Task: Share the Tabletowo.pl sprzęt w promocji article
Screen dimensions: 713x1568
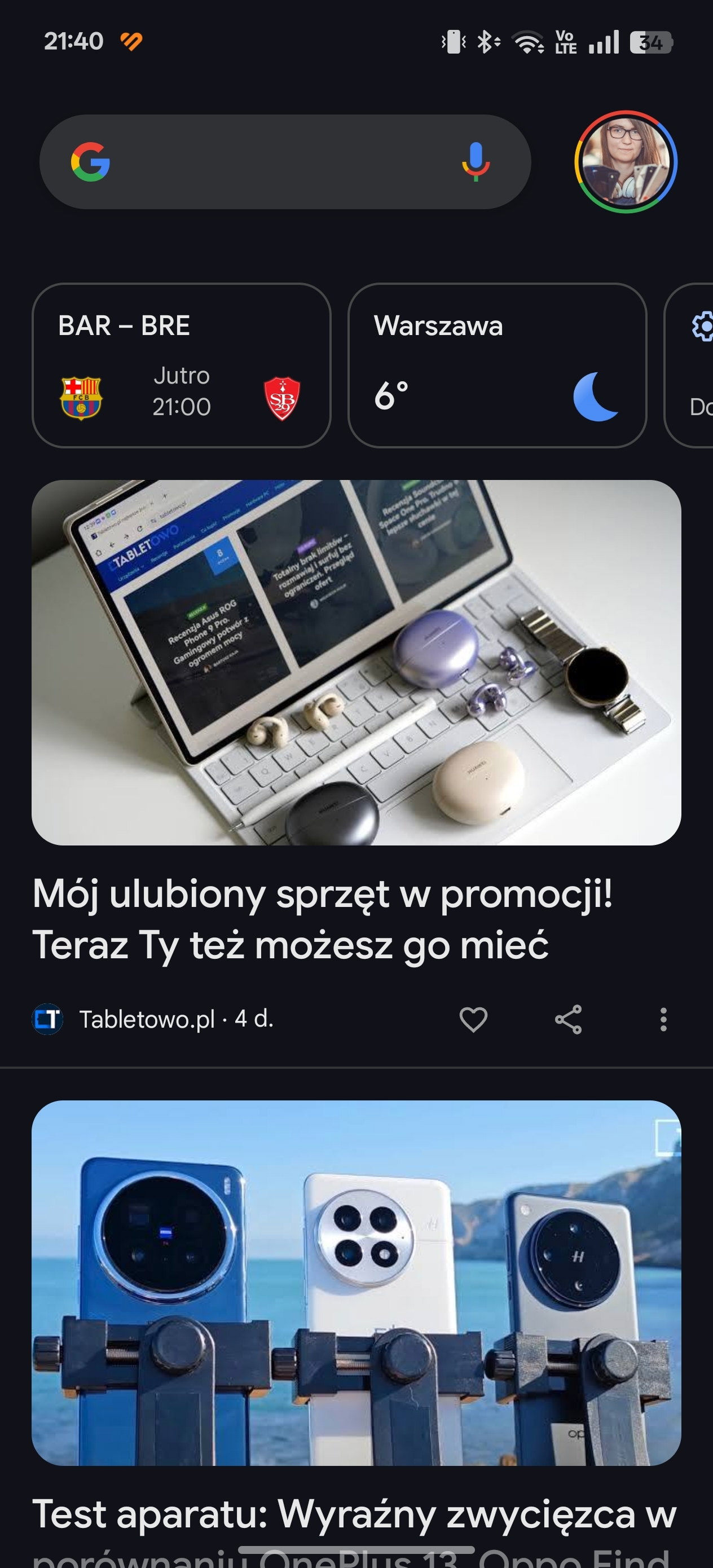Action: (x=568, y=1020)
